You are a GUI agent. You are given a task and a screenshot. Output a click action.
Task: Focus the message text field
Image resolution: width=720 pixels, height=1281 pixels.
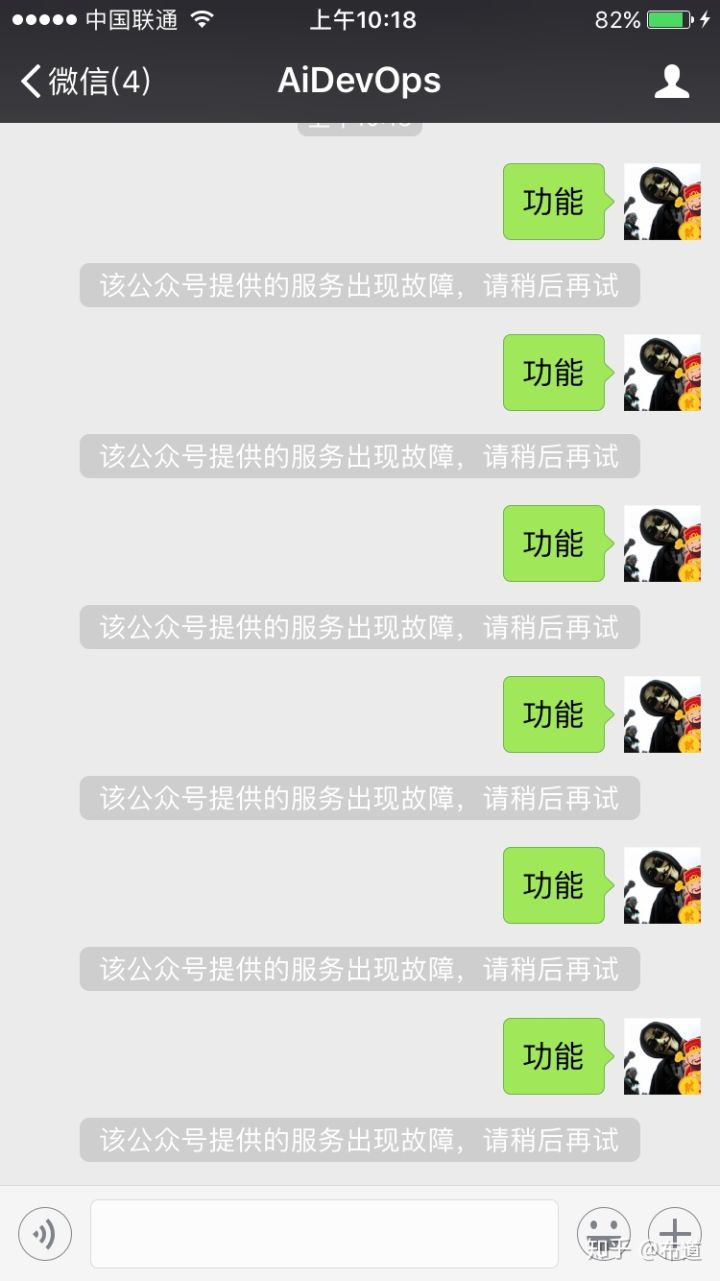click(x=324, y=1233)
